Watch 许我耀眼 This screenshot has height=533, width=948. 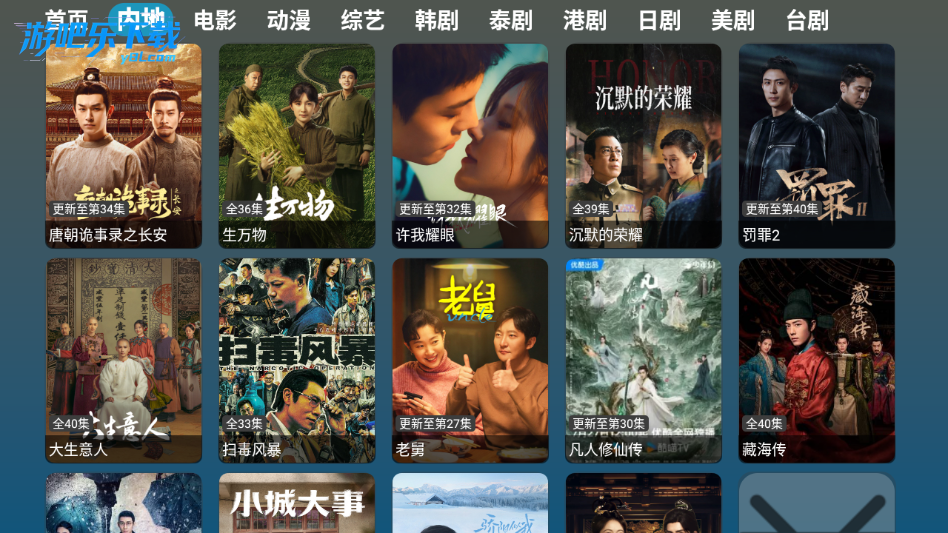tap(470, 145)
